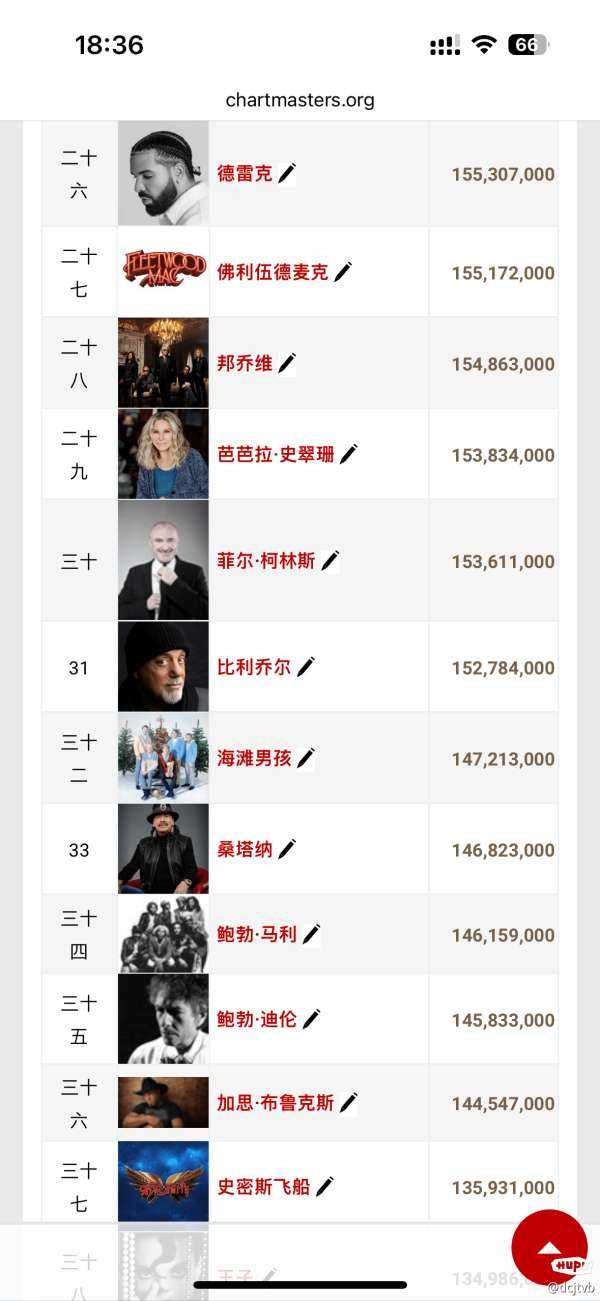Open the 佛利伍德麦克 artist link

273,272
